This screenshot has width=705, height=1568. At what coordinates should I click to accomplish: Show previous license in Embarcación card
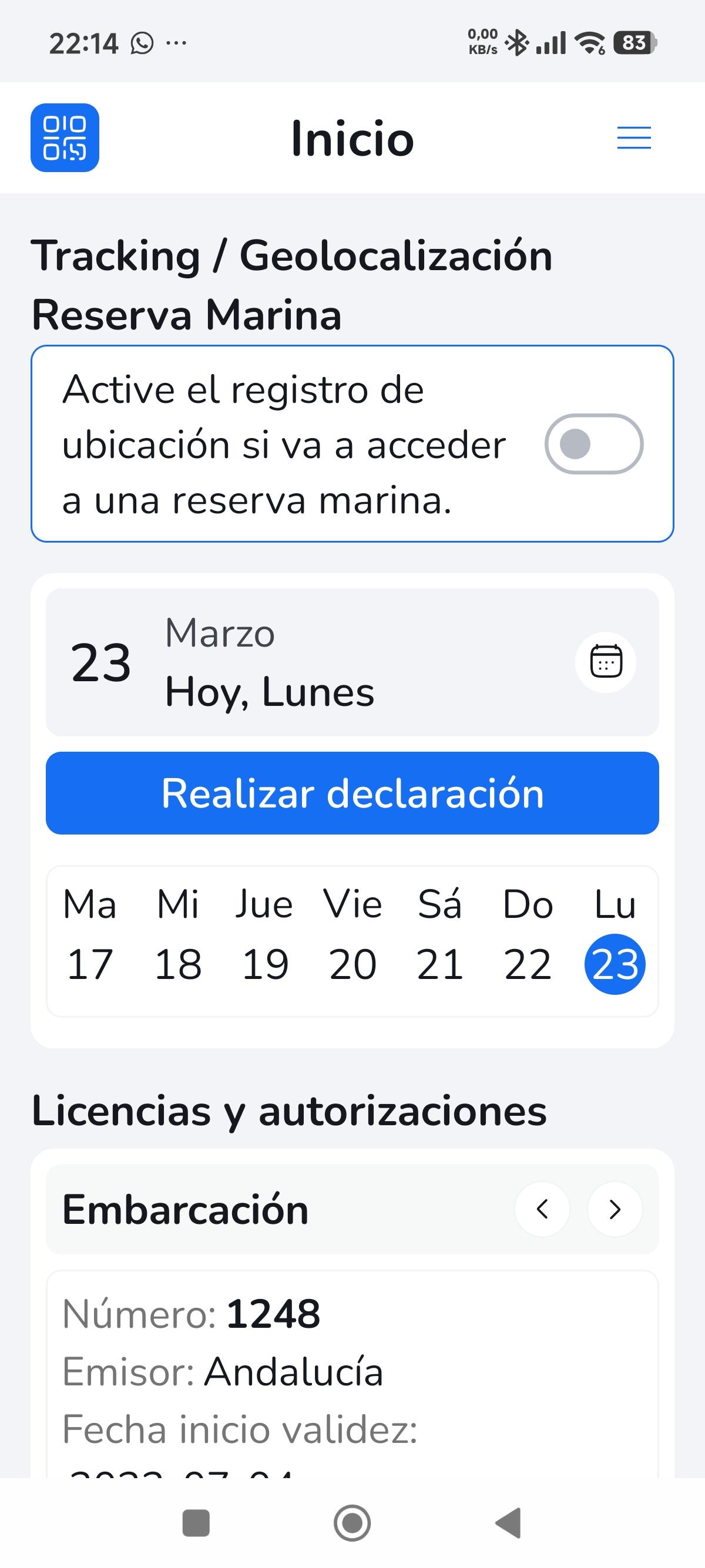[x=542, y=1209]
